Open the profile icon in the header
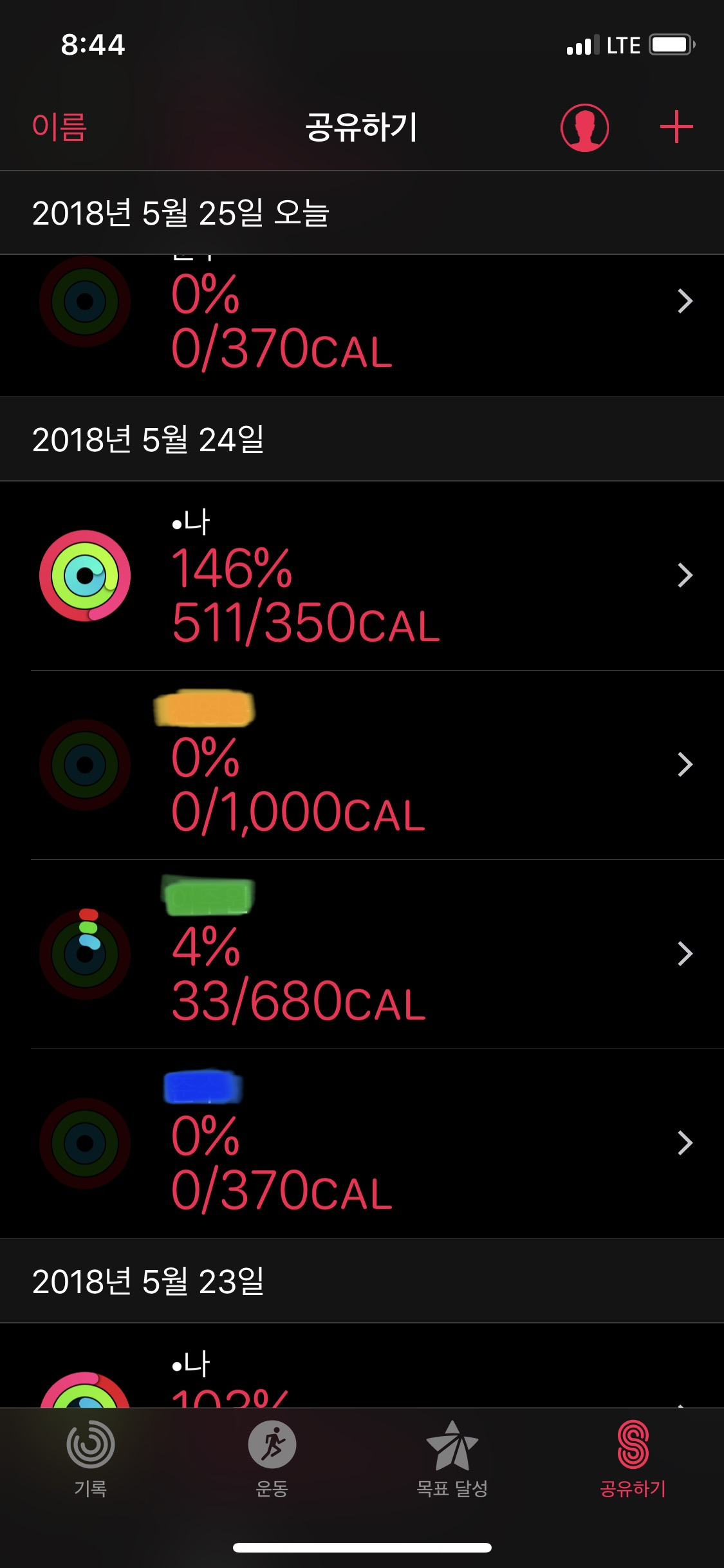Viewport: 724px width, 1568px height. click(x=584, y=127)
